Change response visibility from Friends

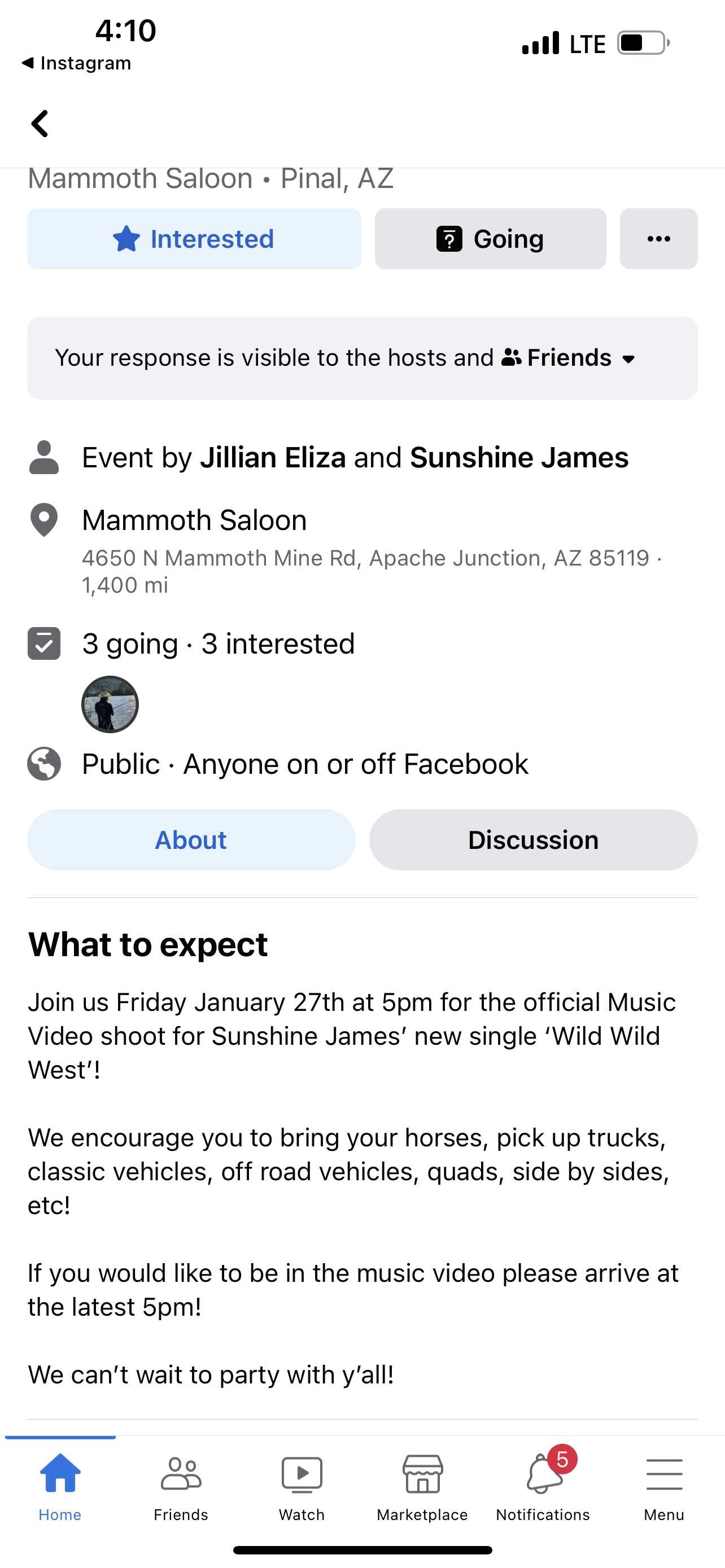pos(569,358)
